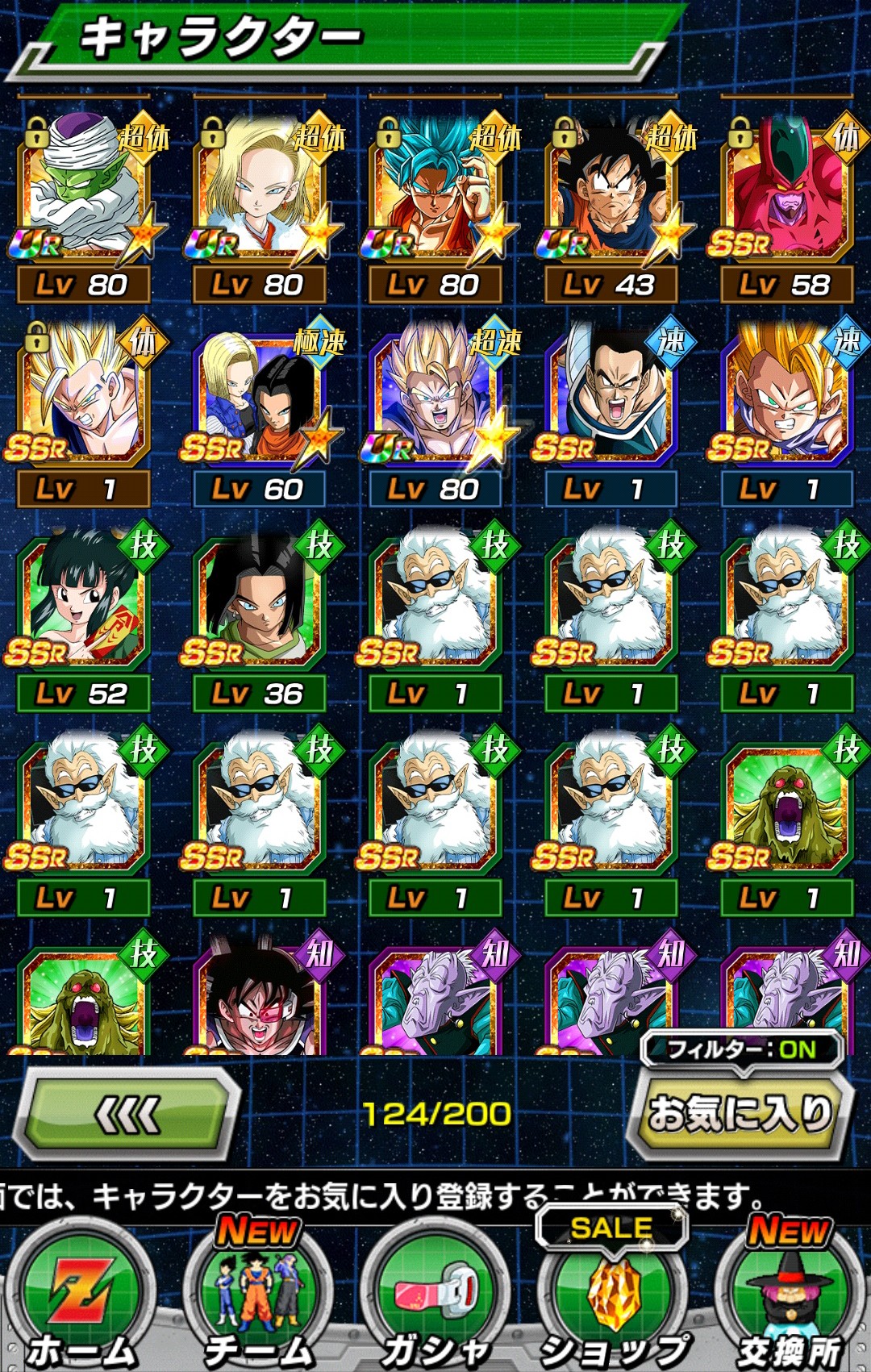
Task: Open the お気に入り favorites filter button
Action: 740,1114
